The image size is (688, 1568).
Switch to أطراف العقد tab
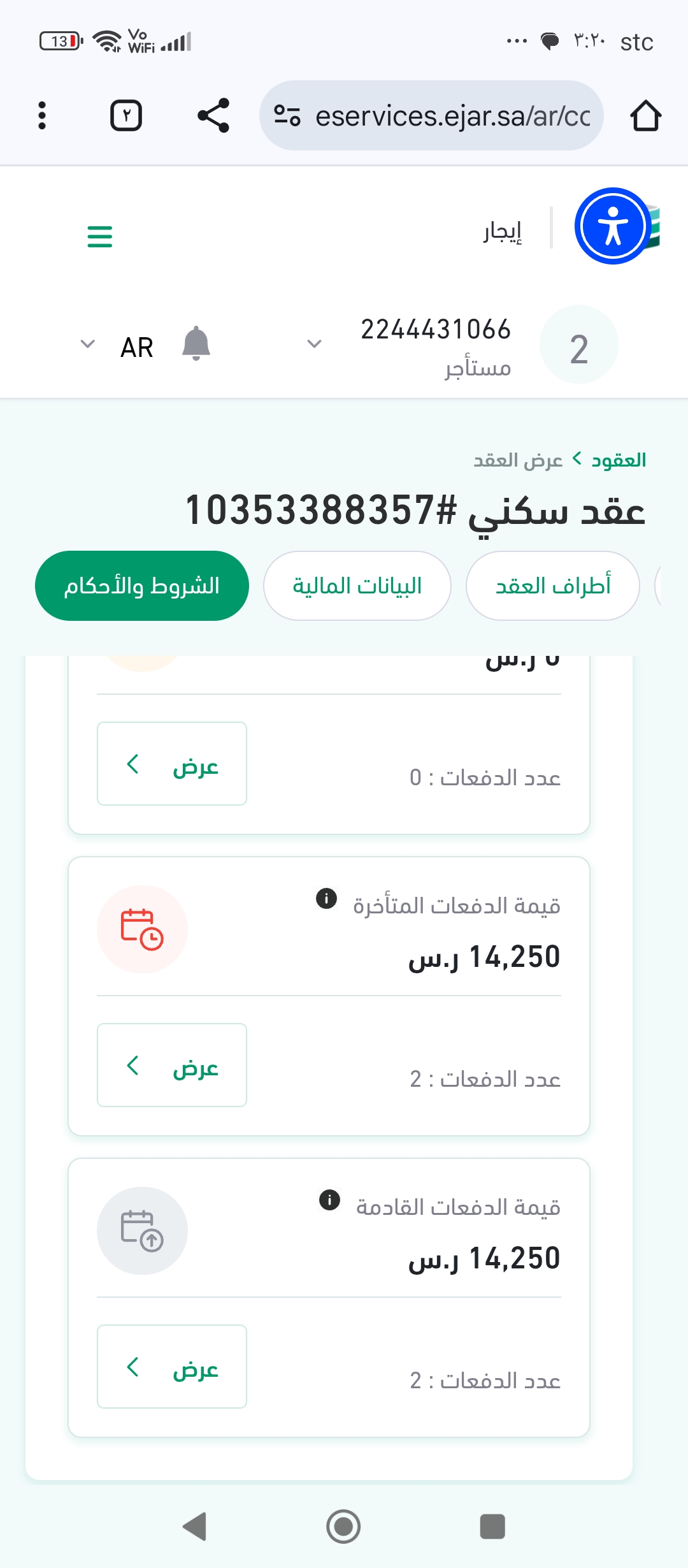pos(553,586)
